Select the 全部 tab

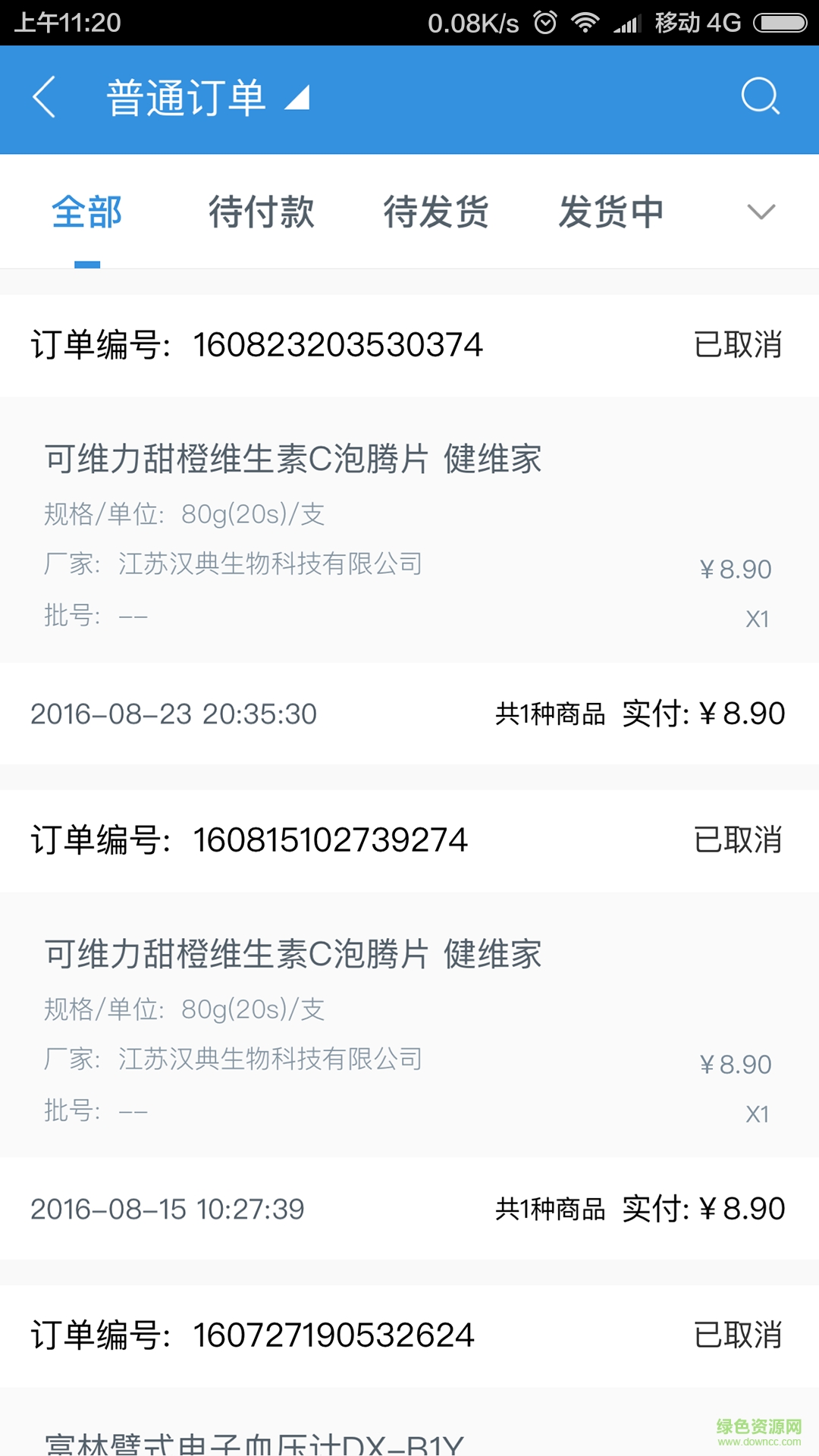pos(86,213)
